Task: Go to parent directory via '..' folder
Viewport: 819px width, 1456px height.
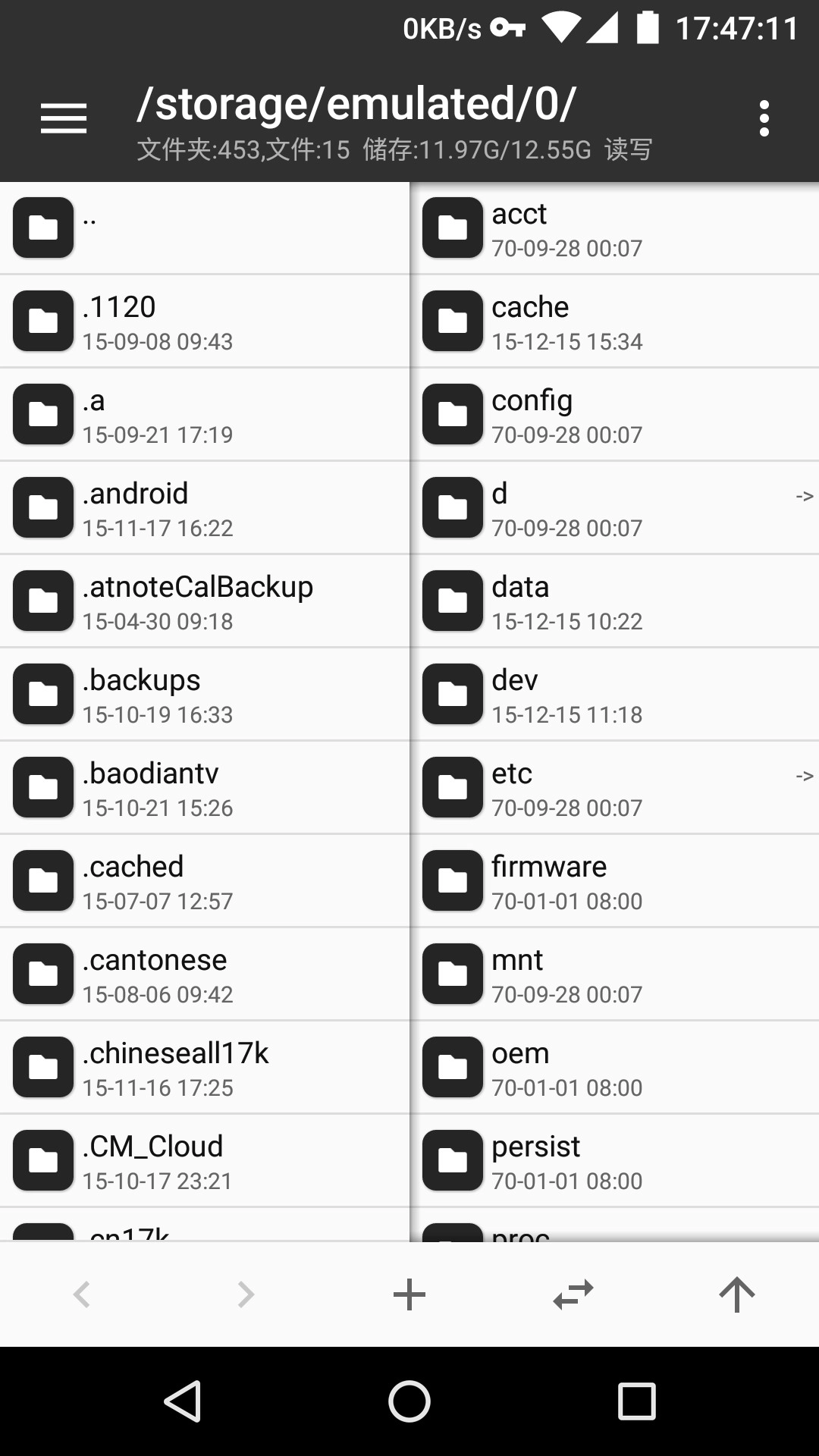Action: tap(204, 228)
